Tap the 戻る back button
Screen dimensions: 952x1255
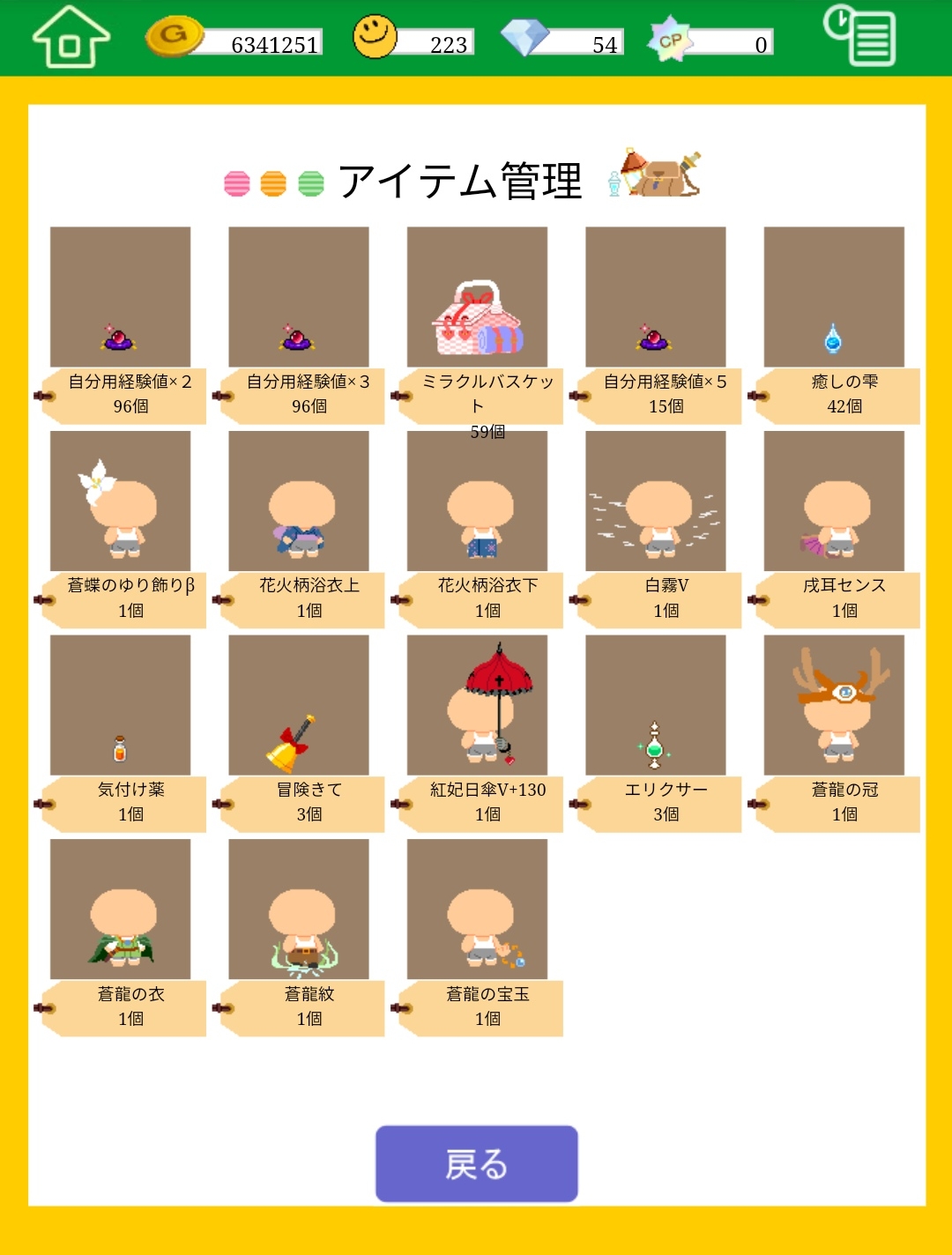tap(476, 1163)
